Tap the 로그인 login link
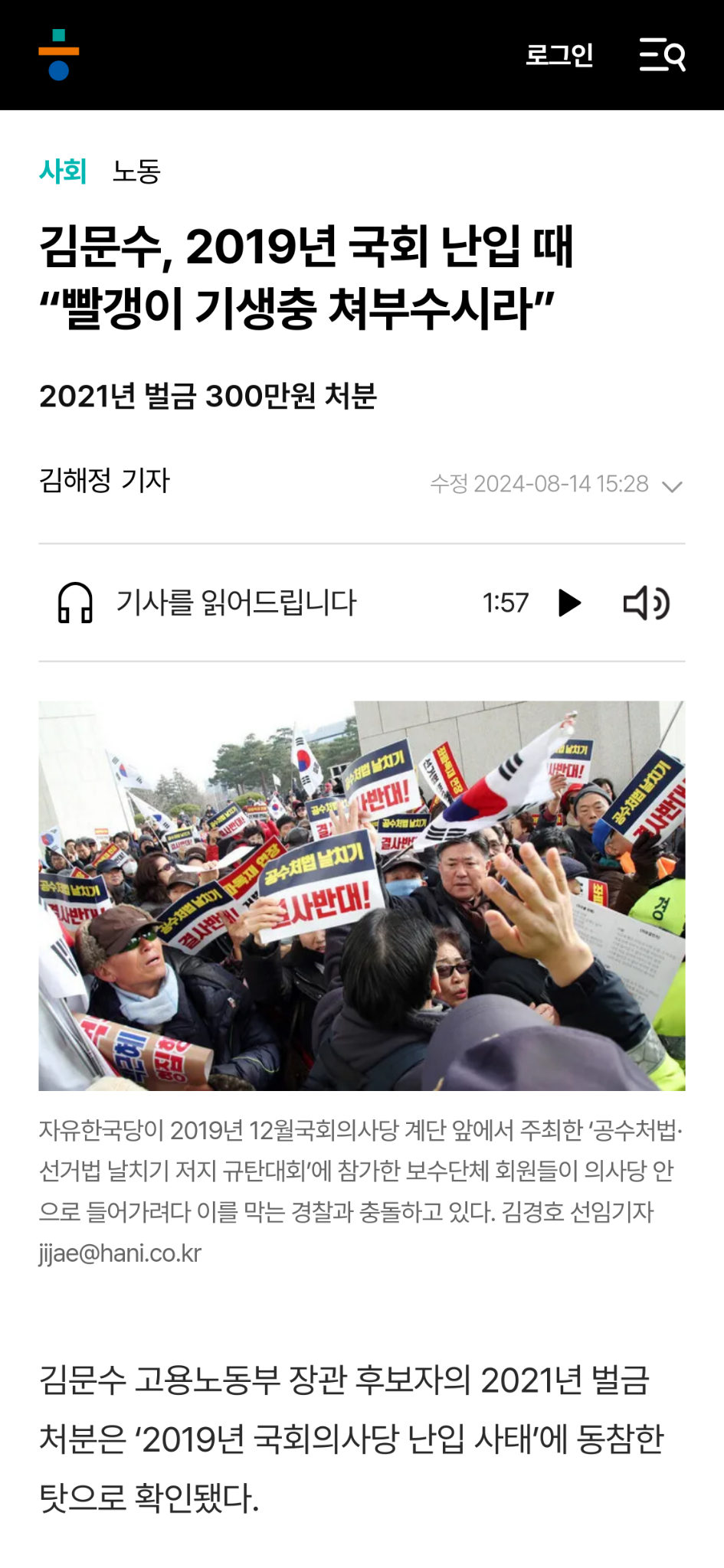 pos(559,55)
